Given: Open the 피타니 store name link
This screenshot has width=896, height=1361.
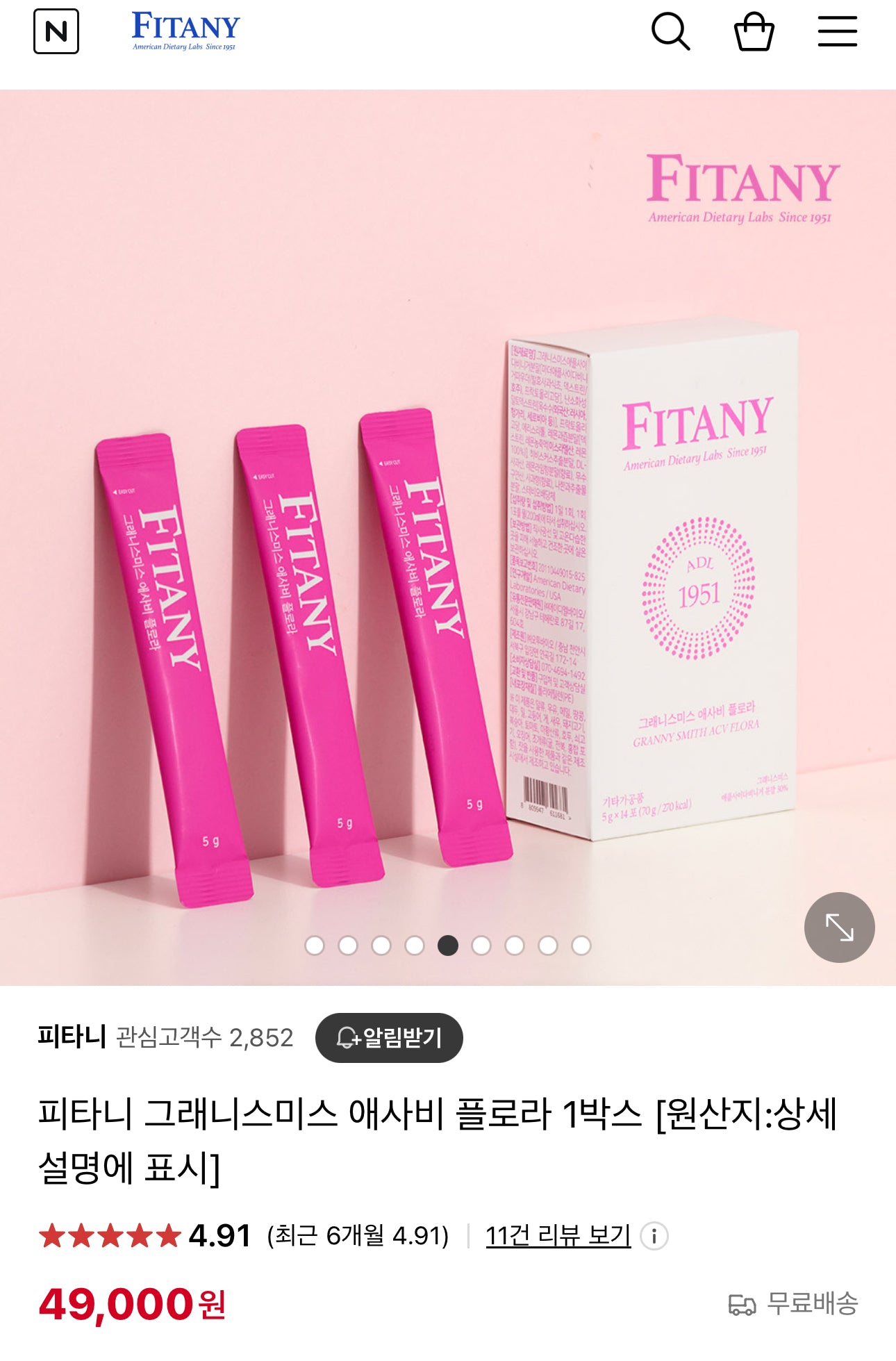Looking at the screenshot, I should 72,1037.
